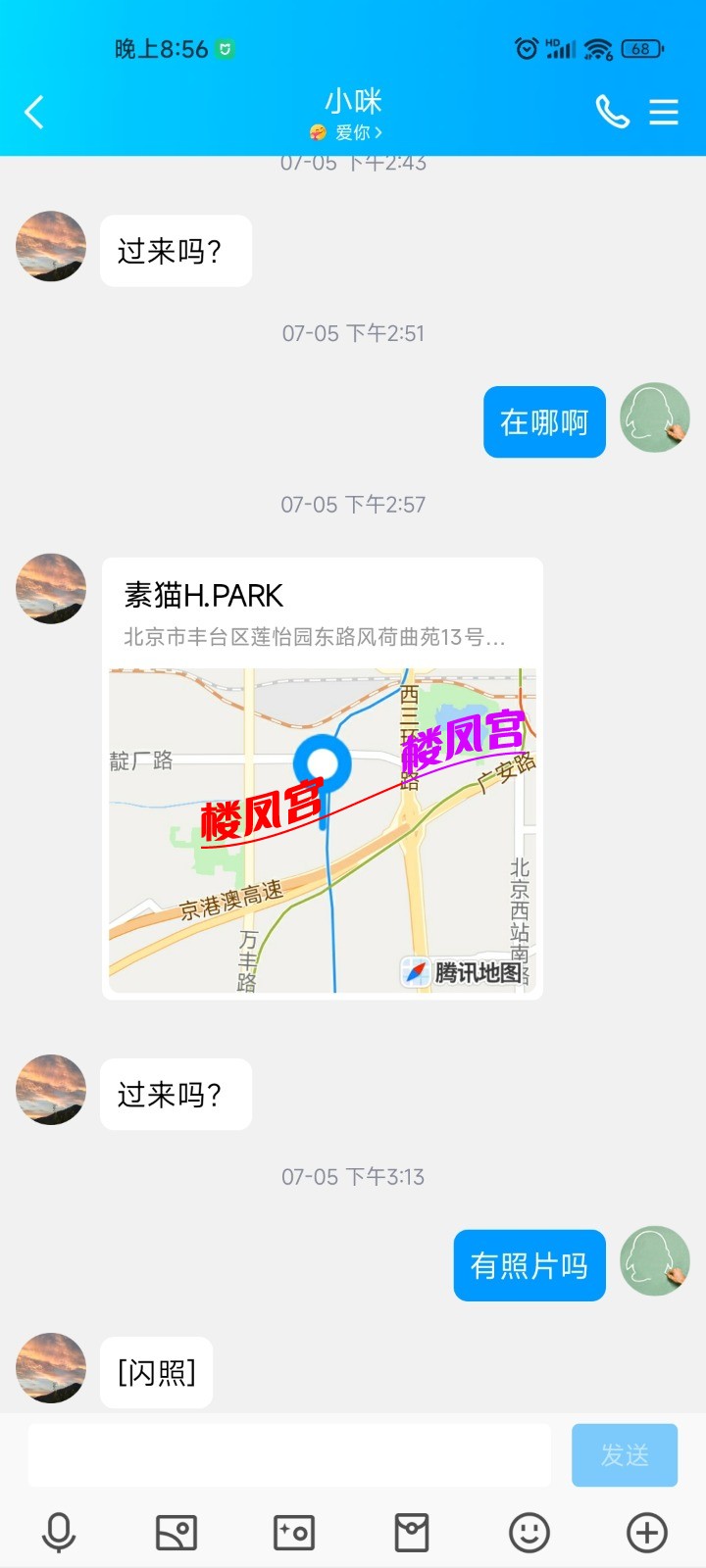Image resolution: width=706 pixels, height=1568 pixels.
Task: Open the camera to take a photo
Action: point(293,1531)
